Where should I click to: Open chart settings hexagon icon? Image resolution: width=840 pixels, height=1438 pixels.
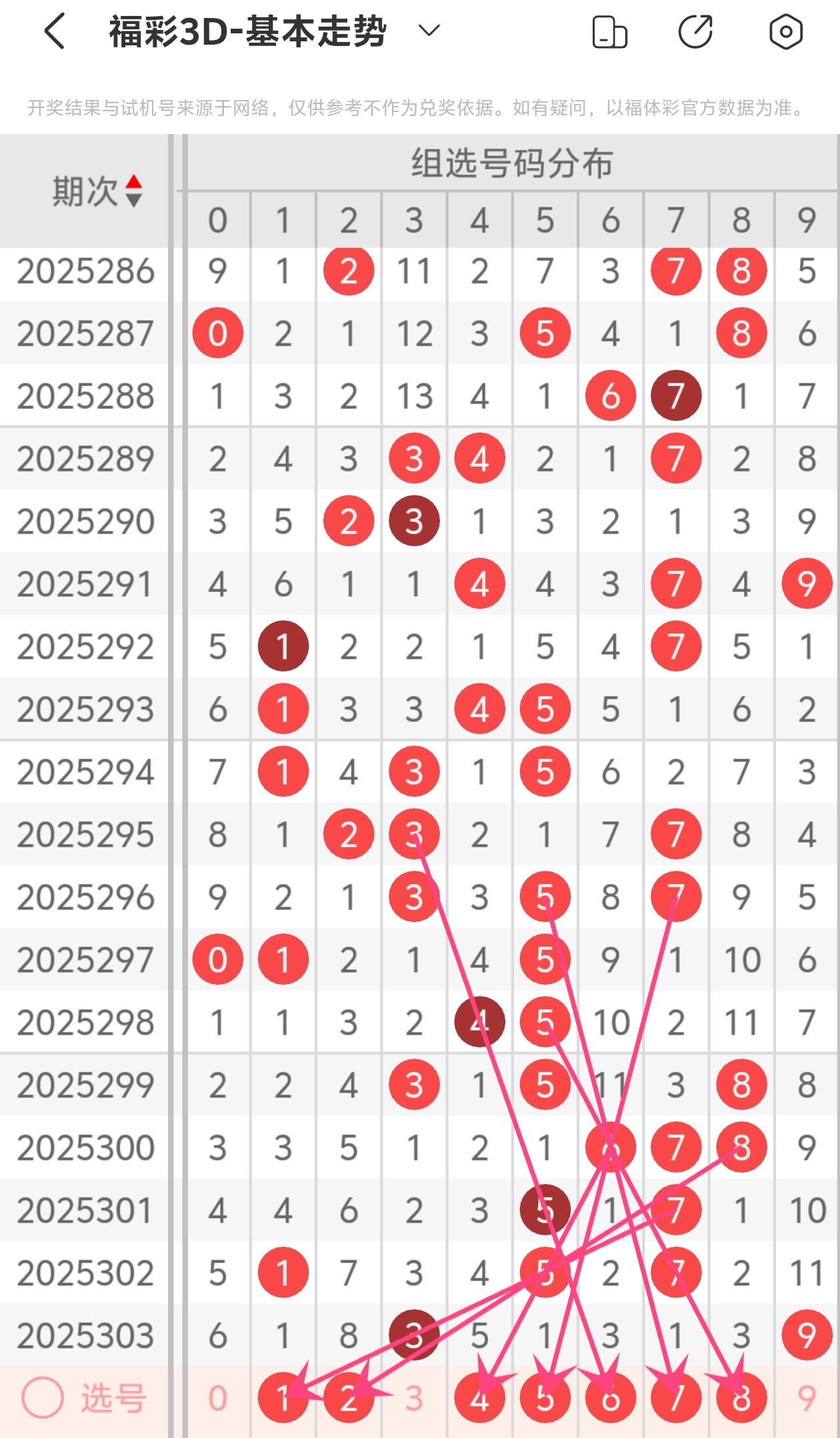(x=785, y=31)
